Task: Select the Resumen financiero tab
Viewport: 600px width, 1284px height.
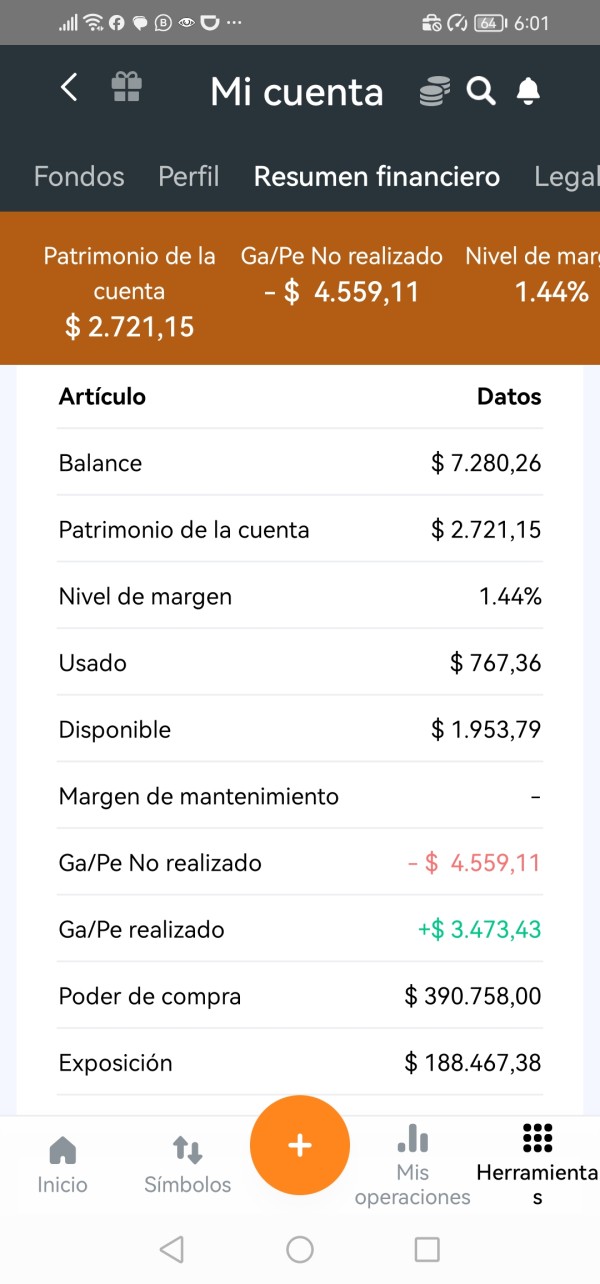Action: click(377, 177)
